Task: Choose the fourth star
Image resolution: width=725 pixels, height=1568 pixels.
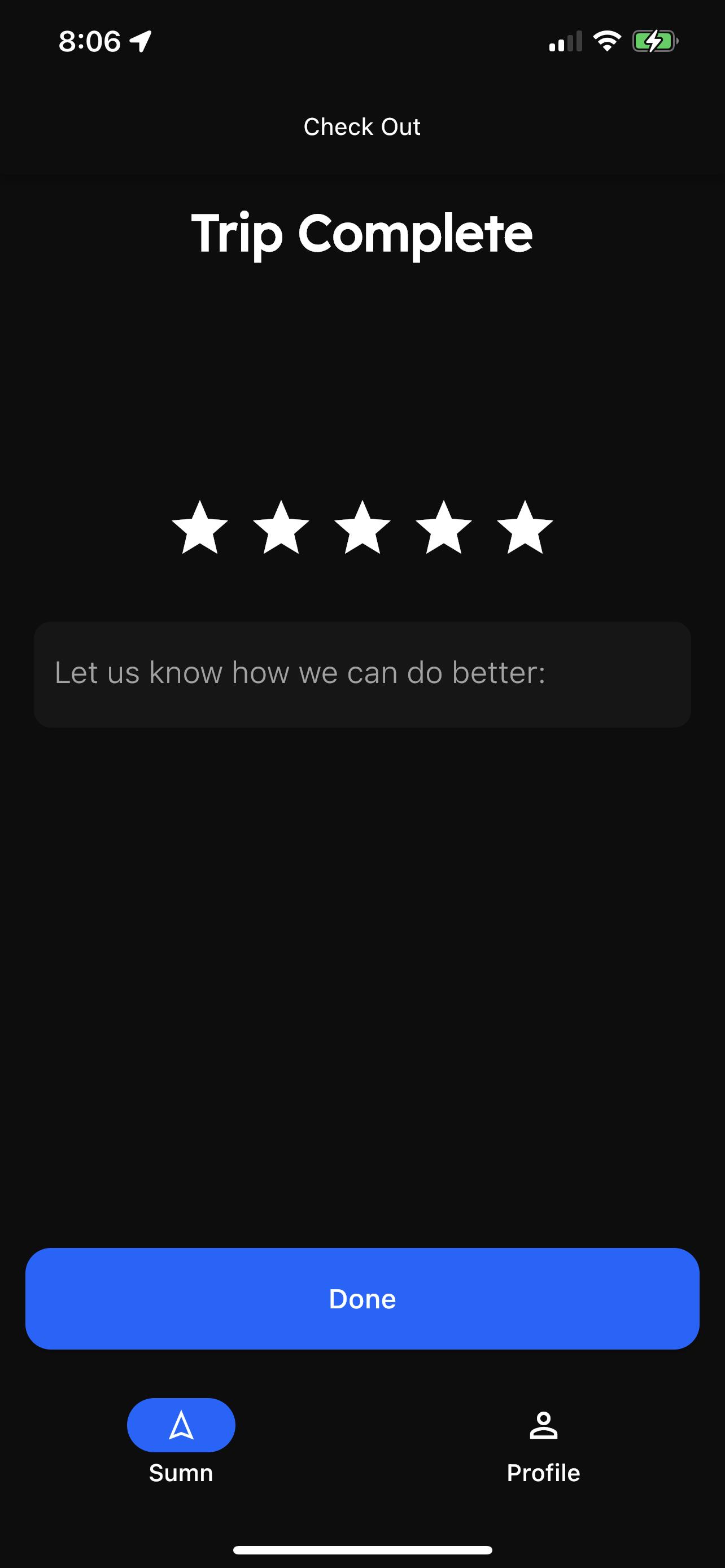Action: (444, 527)
